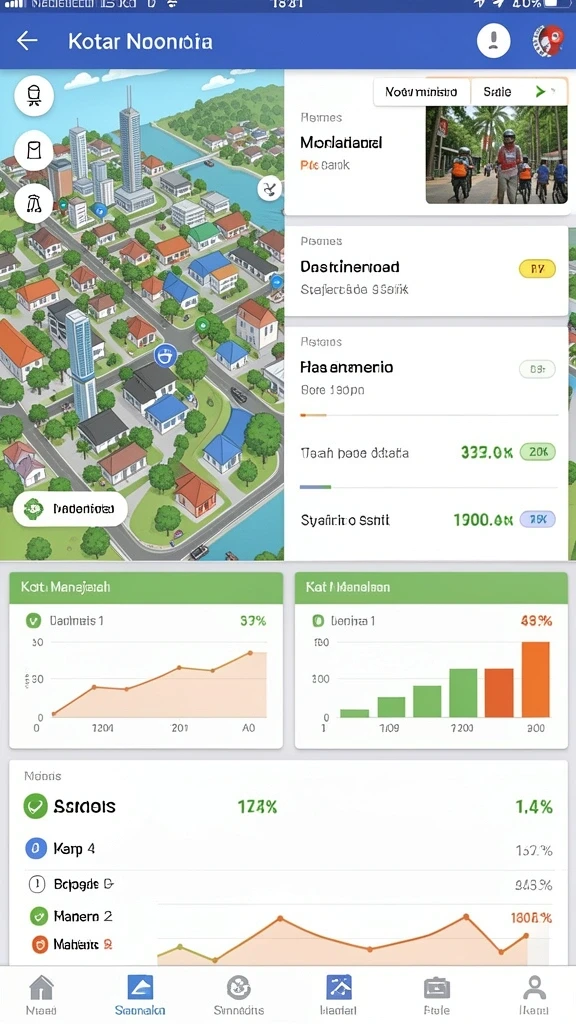Open the highlighted second bottom navigation tab
Viewport: 576px width, 1024px height.
pos(140,995)
